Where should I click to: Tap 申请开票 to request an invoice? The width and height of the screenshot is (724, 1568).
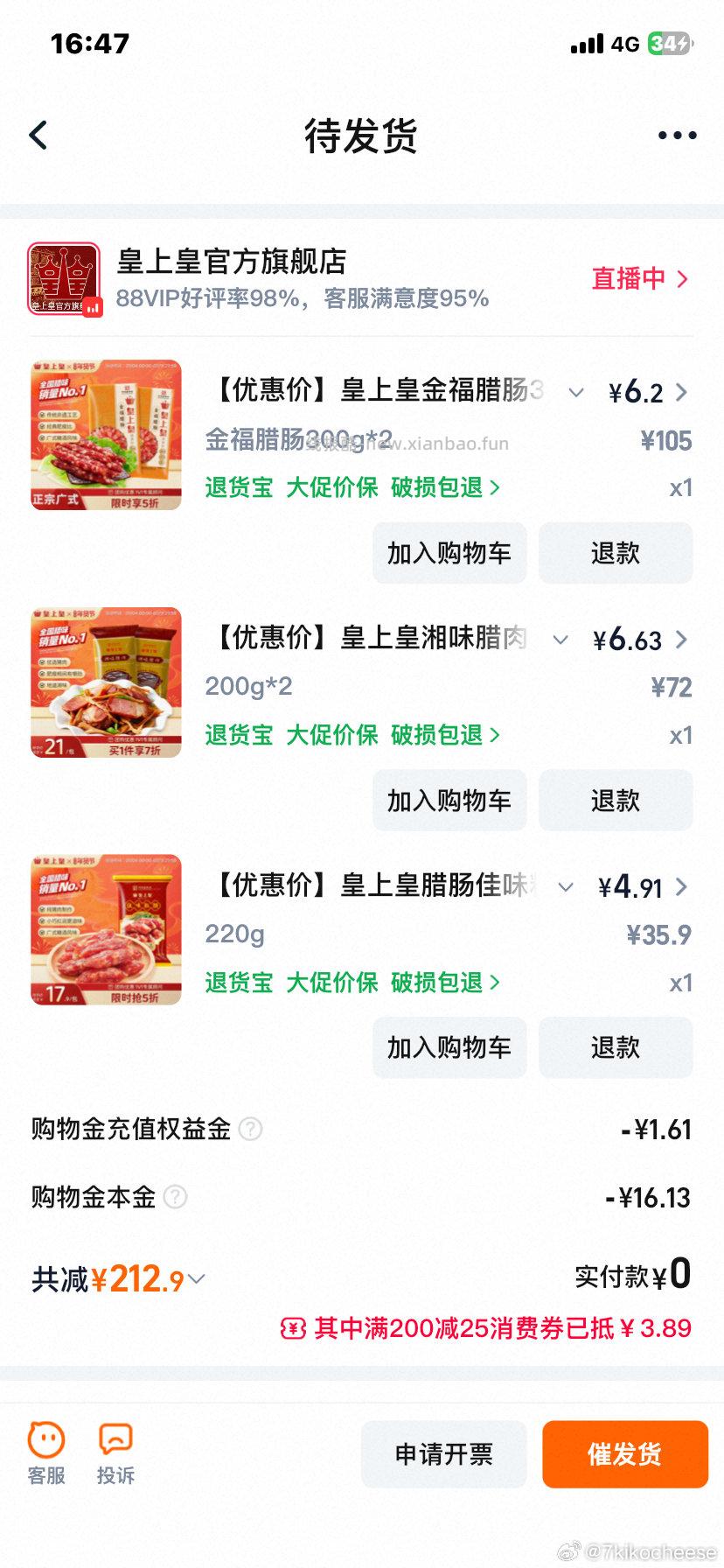444,1453
